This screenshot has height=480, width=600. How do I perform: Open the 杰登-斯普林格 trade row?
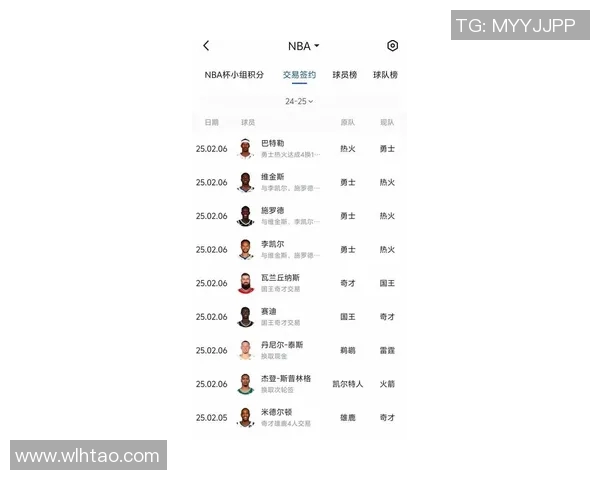tap(298, 384)
